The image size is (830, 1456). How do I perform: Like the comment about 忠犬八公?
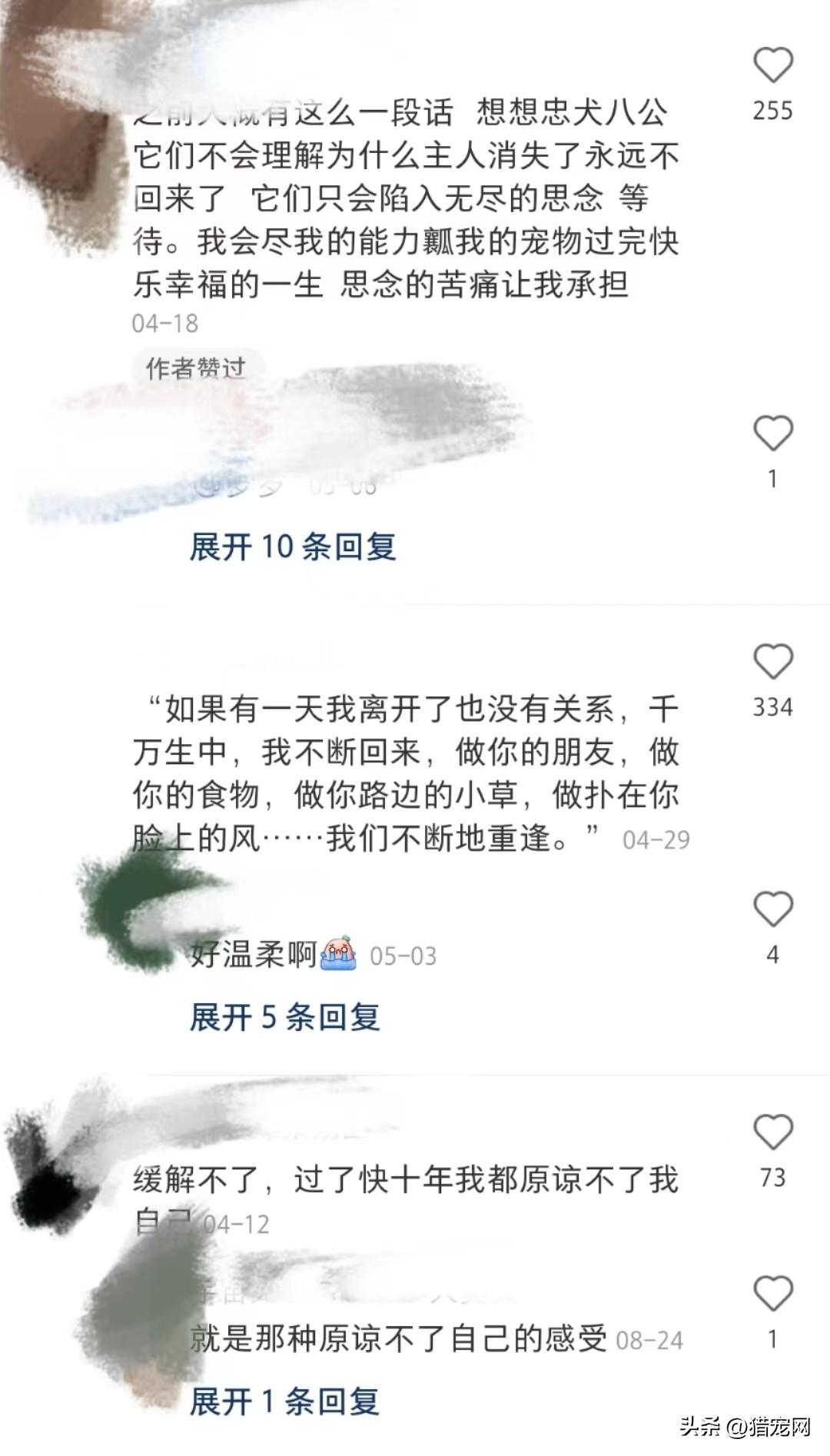coord(772,65)
